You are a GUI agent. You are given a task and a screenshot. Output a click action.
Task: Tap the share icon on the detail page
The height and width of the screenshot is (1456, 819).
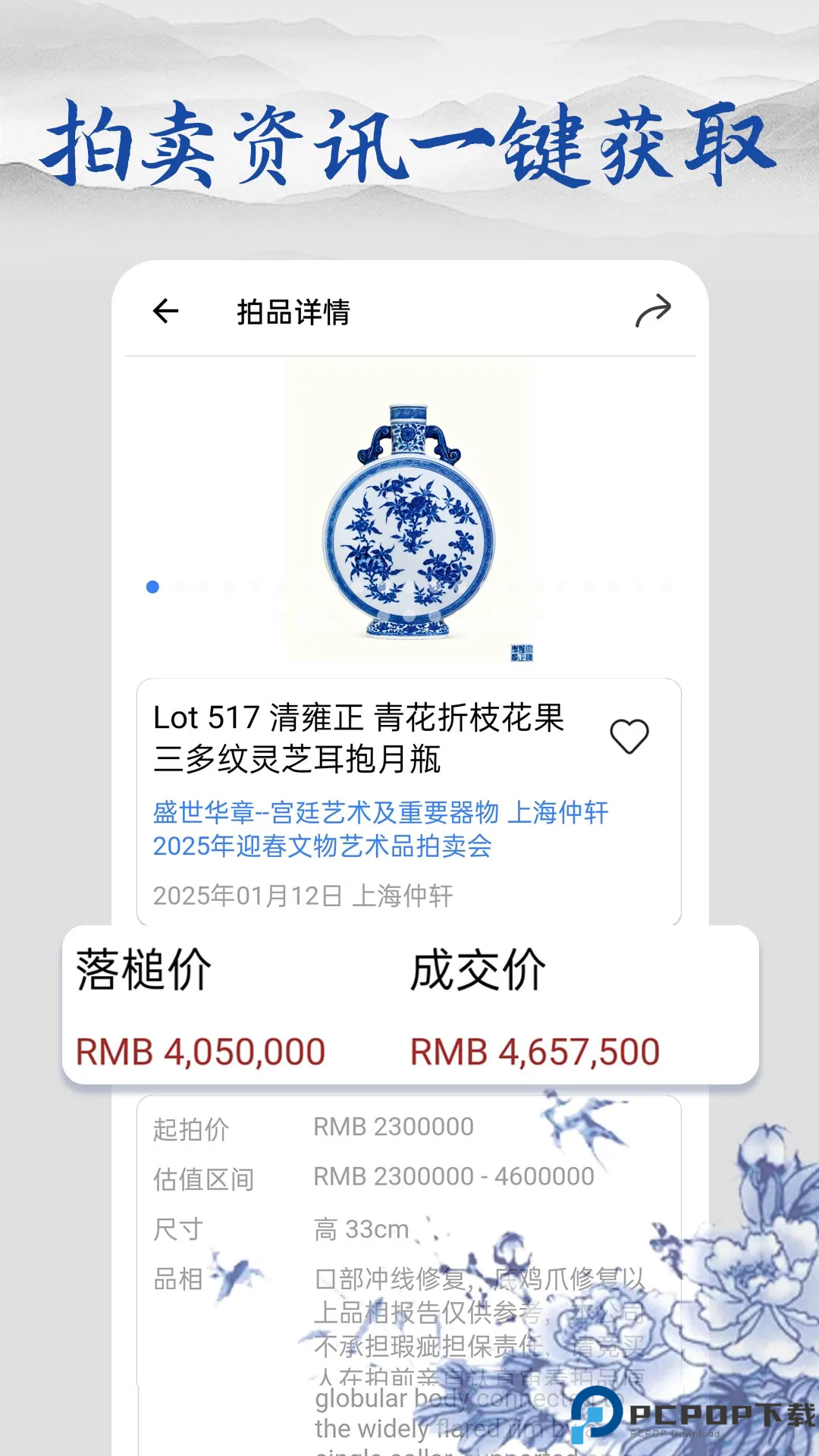pyautogui.click(x=656, y=310)
